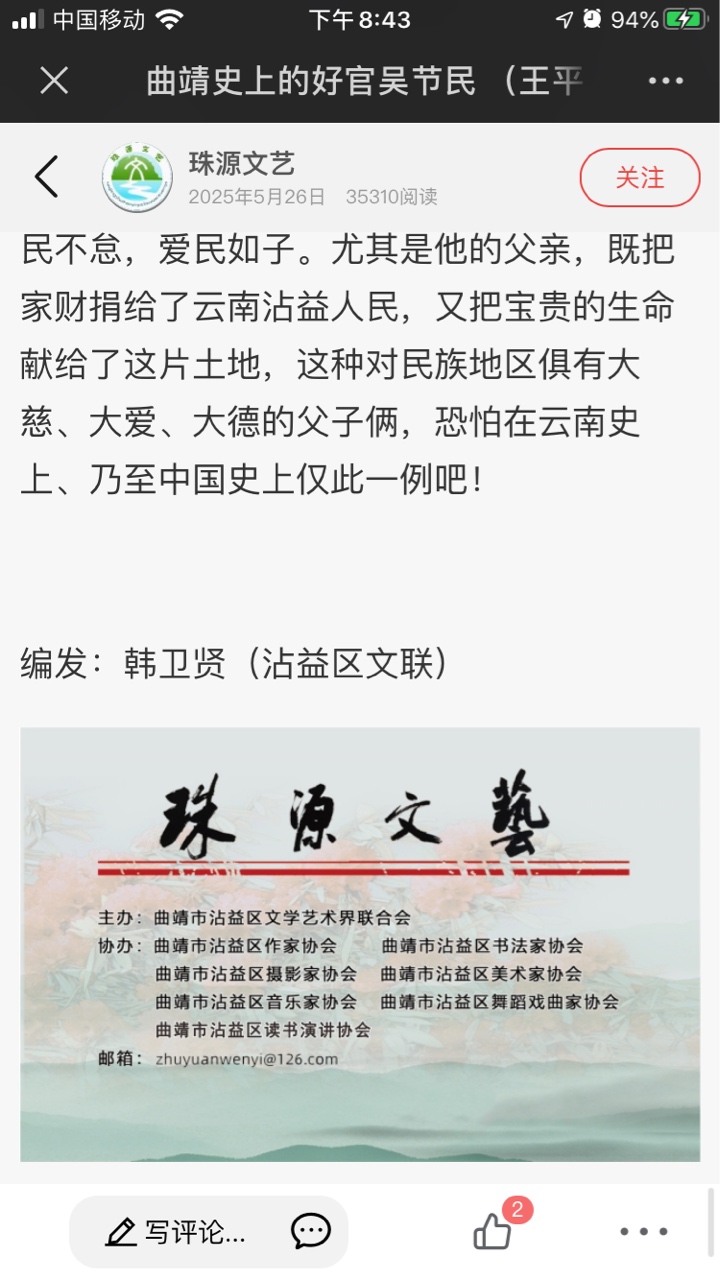Follow 珠源文艺 with the 关注 button
720x1280 pixels.
pyautogui.click(x=639, y=178)
